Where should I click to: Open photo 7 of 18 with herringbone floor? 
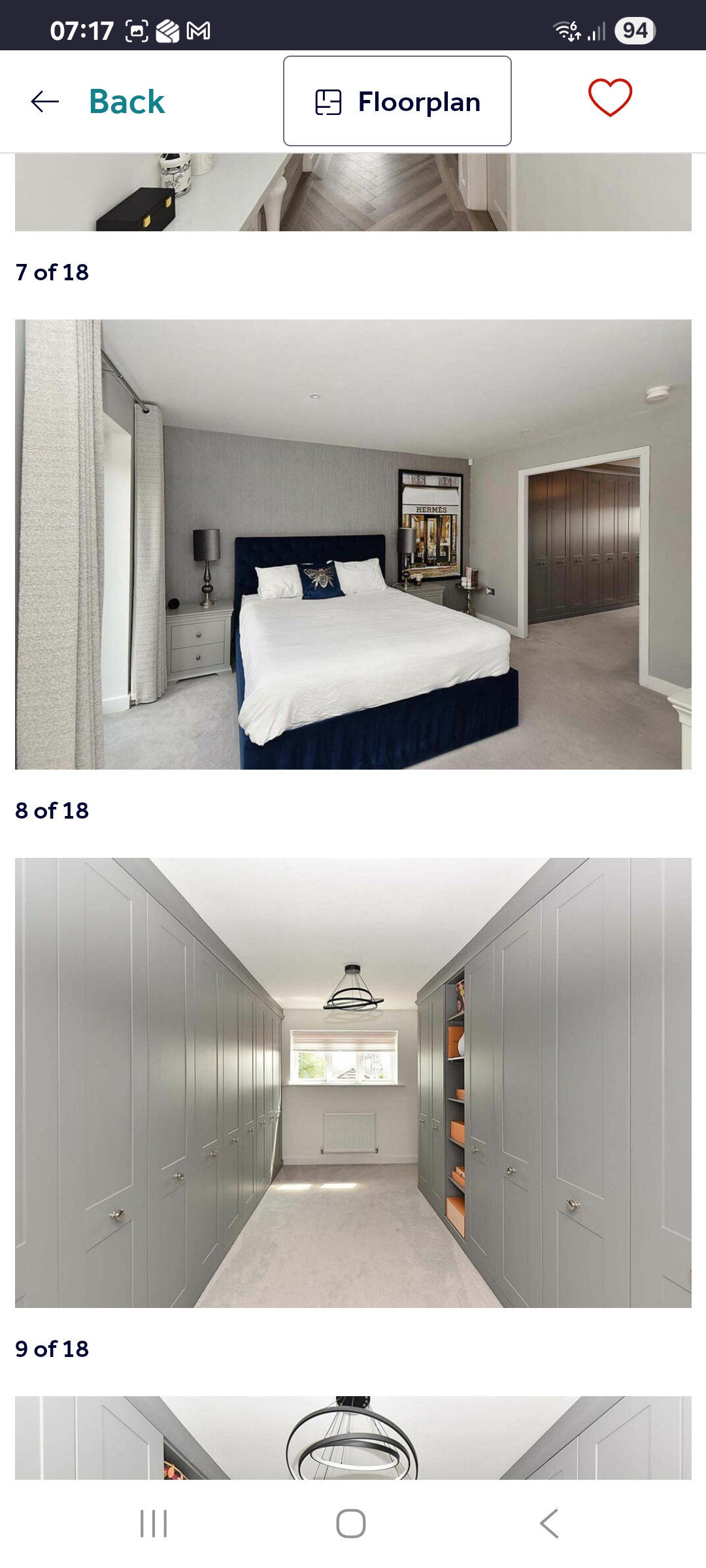pyautogui.click(x=353, y=192)
